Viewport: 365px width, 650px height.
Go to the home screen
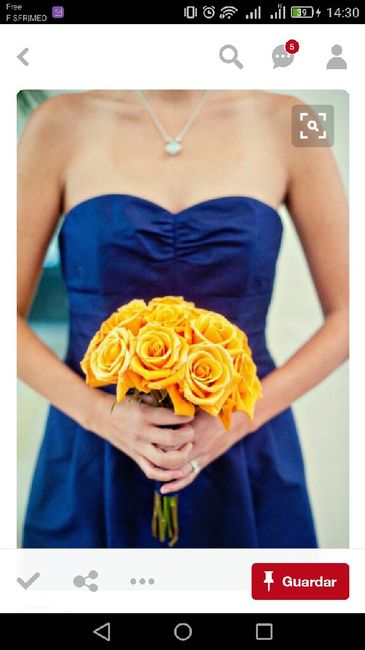(183, 632)
